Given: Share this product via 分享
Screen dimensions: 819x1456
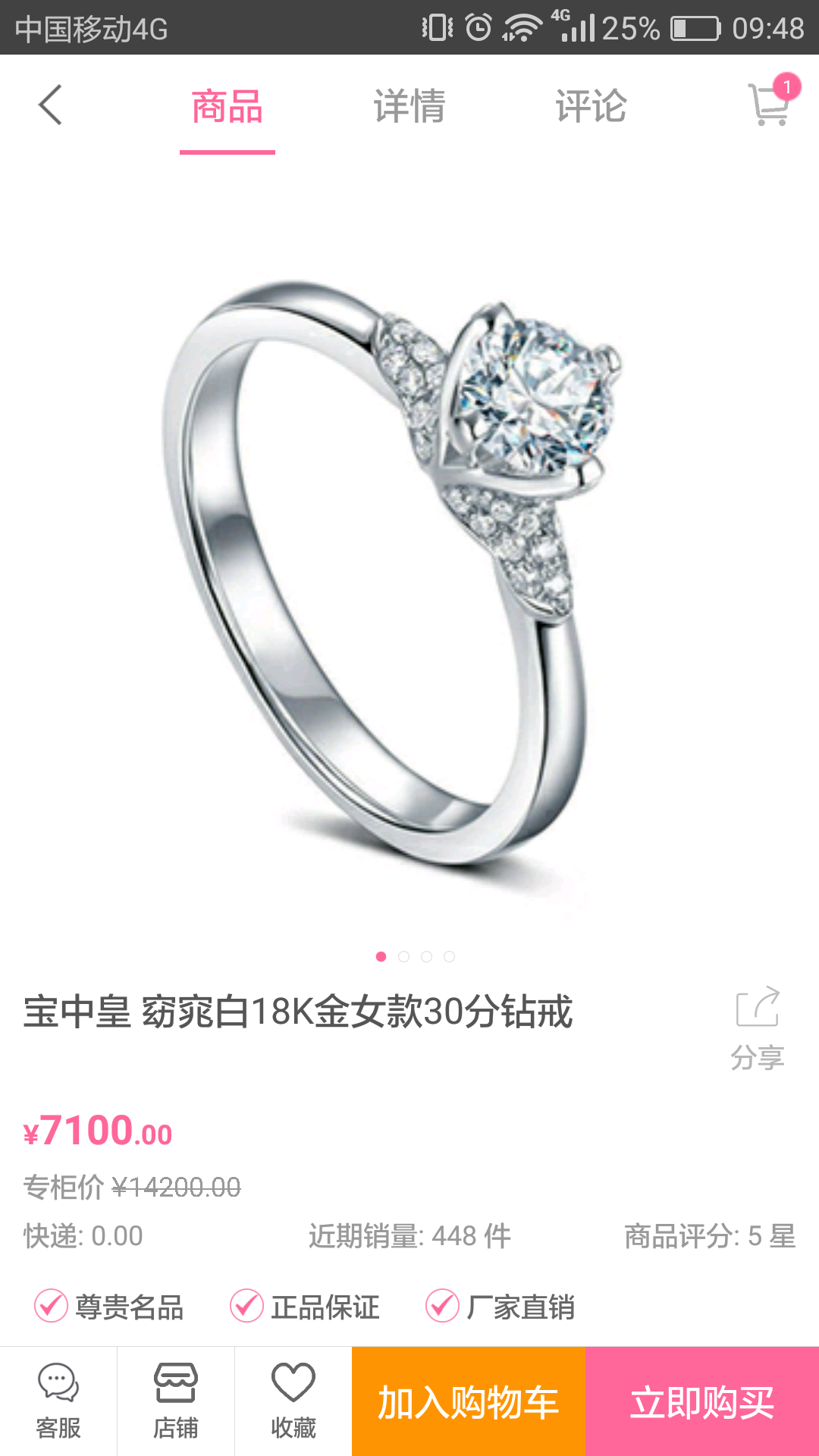Looking at the screenshot, I should tap(758, 1028).
